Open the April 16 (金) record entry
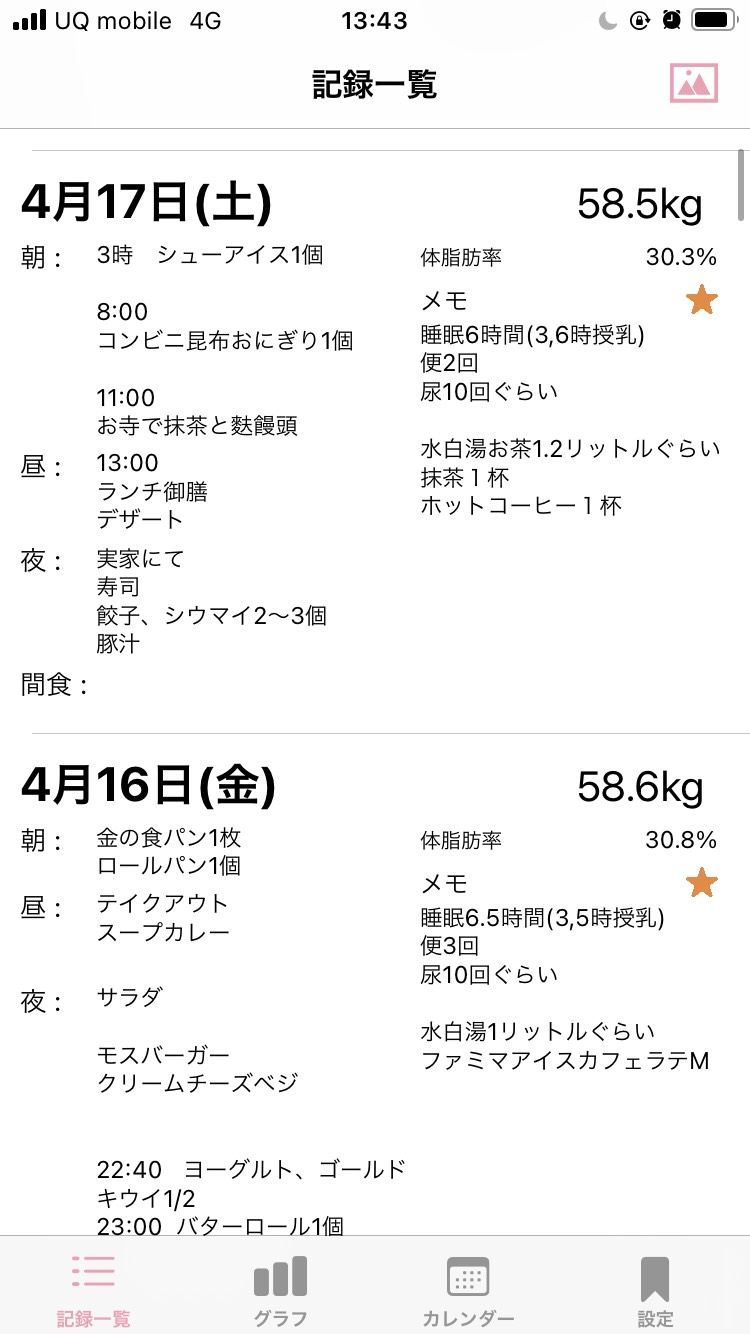The image size is (750, 1334). coord(375,985)
